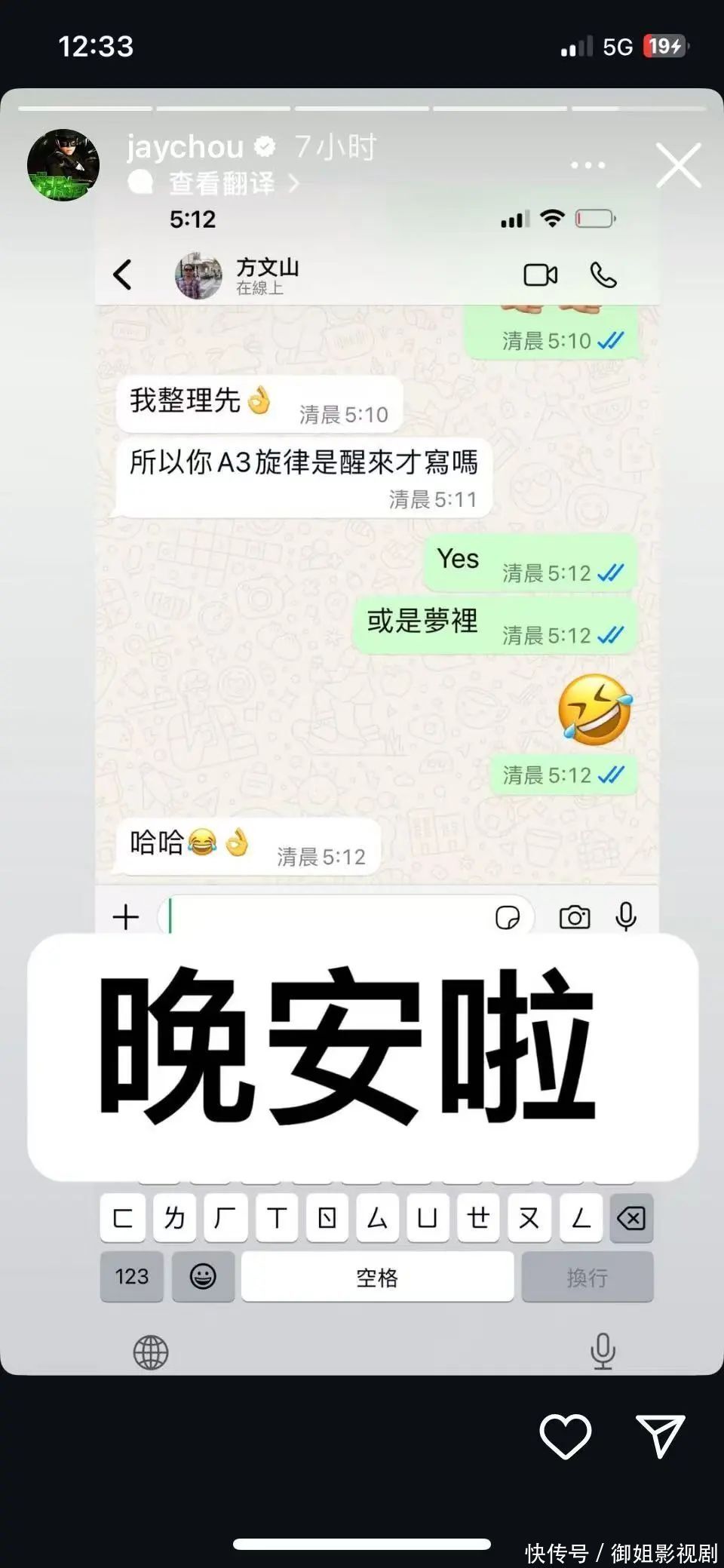The image size is (724, 1568).
Task: Like this story with the heart
Action: [x=566, y=1435]
